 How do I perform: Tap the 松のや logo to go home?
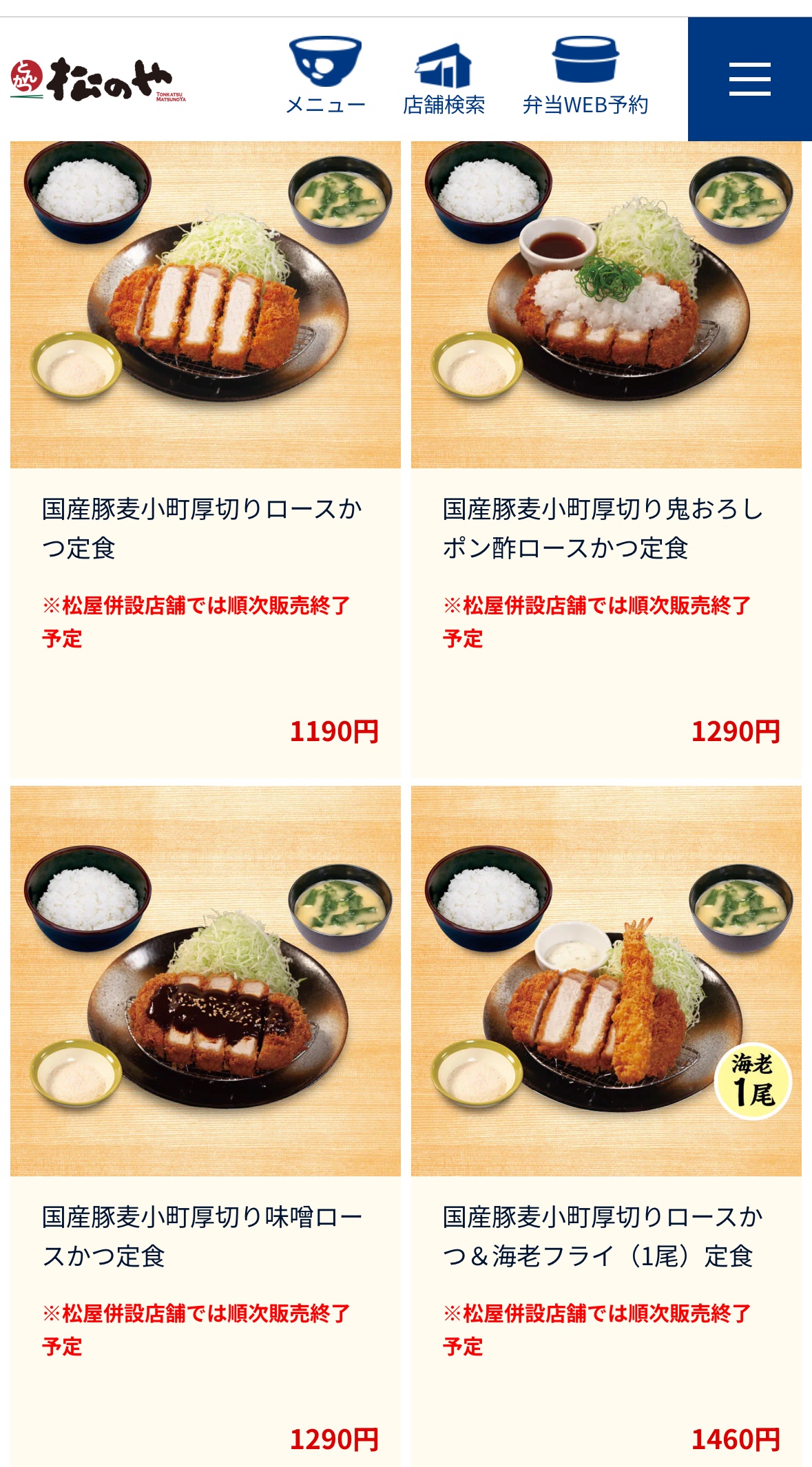98,80
